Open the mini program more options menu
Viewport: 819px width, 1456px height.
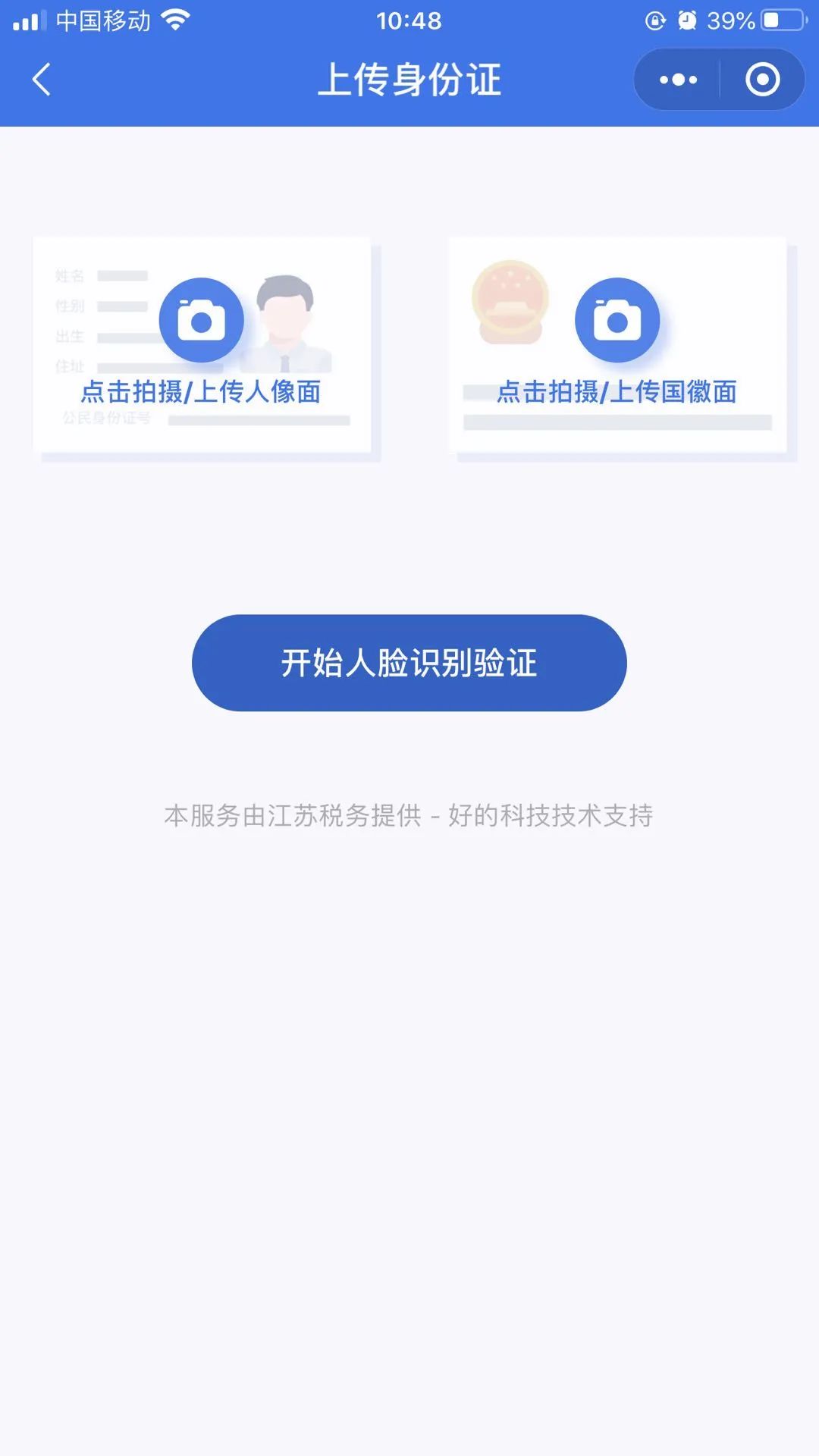(x=678, y=80)
